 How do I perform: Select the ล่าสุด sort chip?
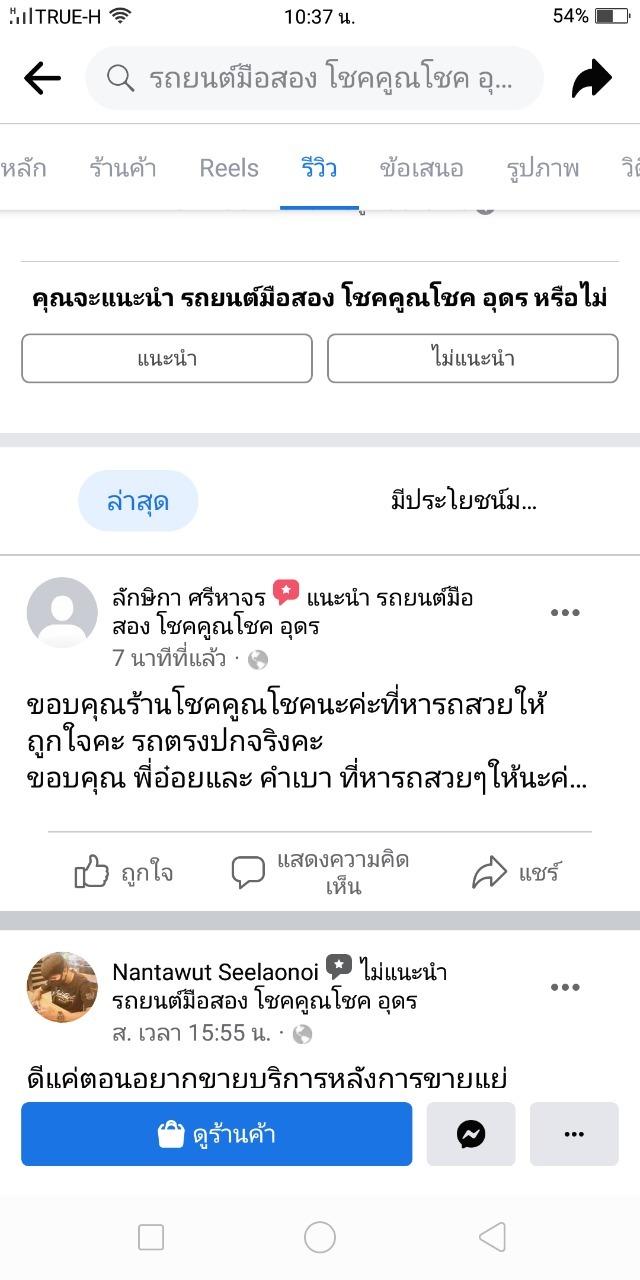[x=138, y=501]
